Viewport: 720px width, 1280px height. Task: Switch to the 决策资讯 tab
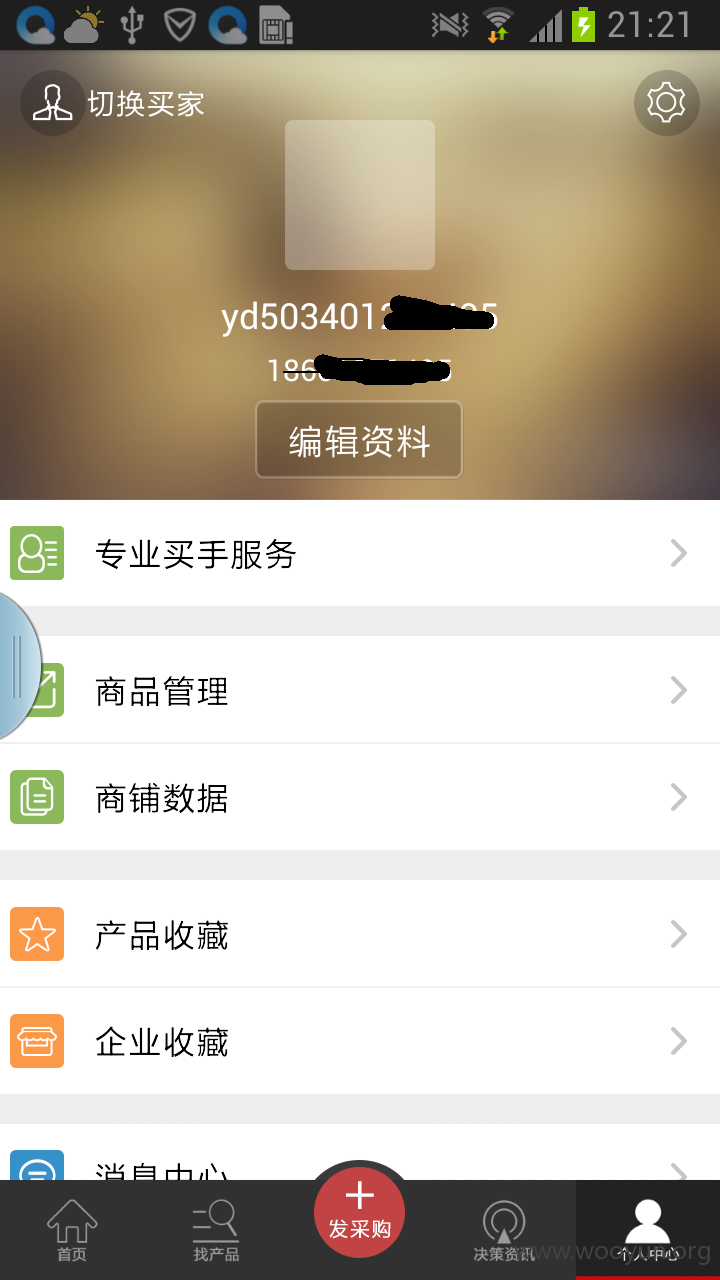[504, 1230]
